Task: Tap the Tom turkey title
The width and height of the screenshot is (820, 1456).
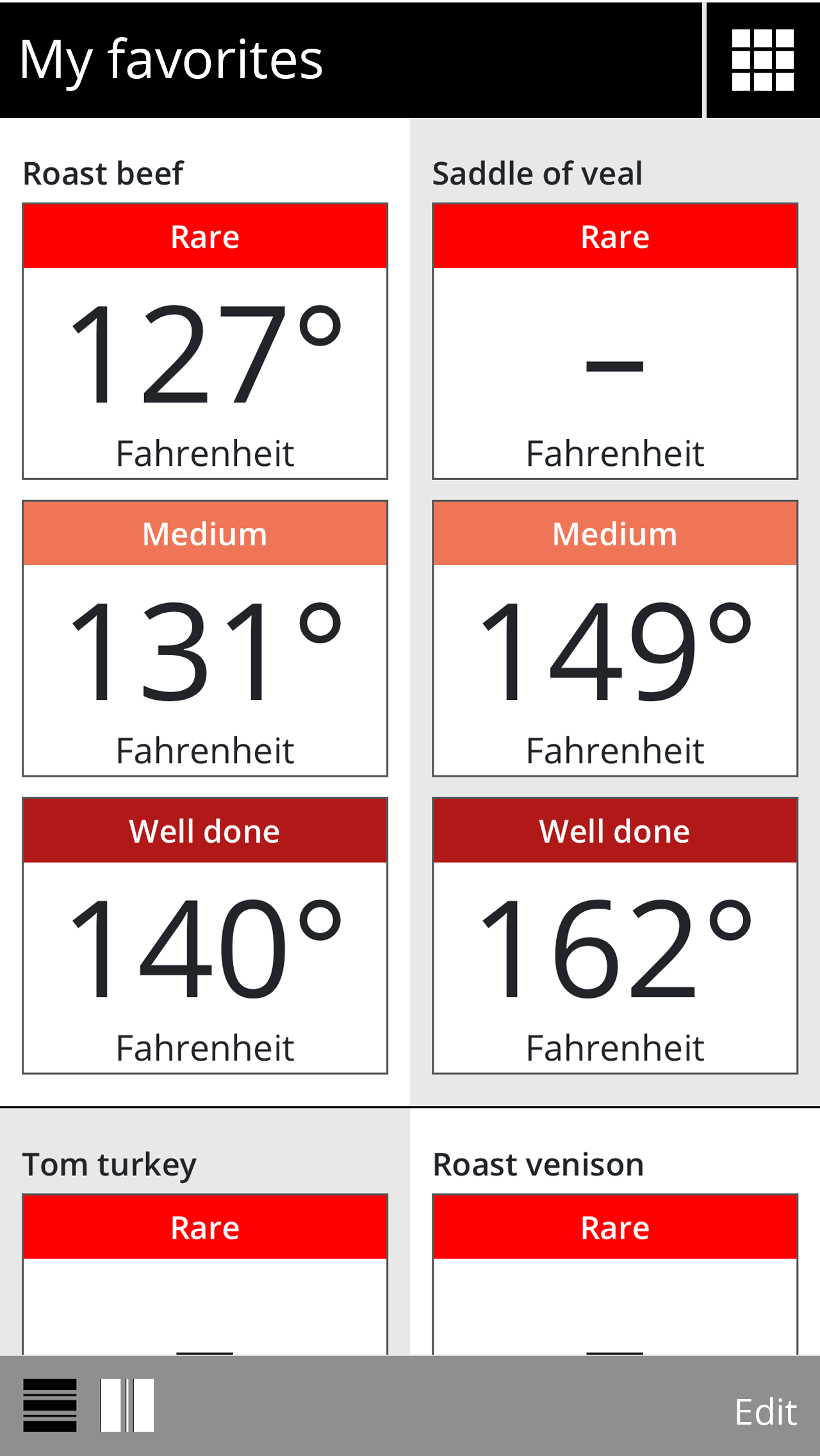Action: [x=109, y=1163]
